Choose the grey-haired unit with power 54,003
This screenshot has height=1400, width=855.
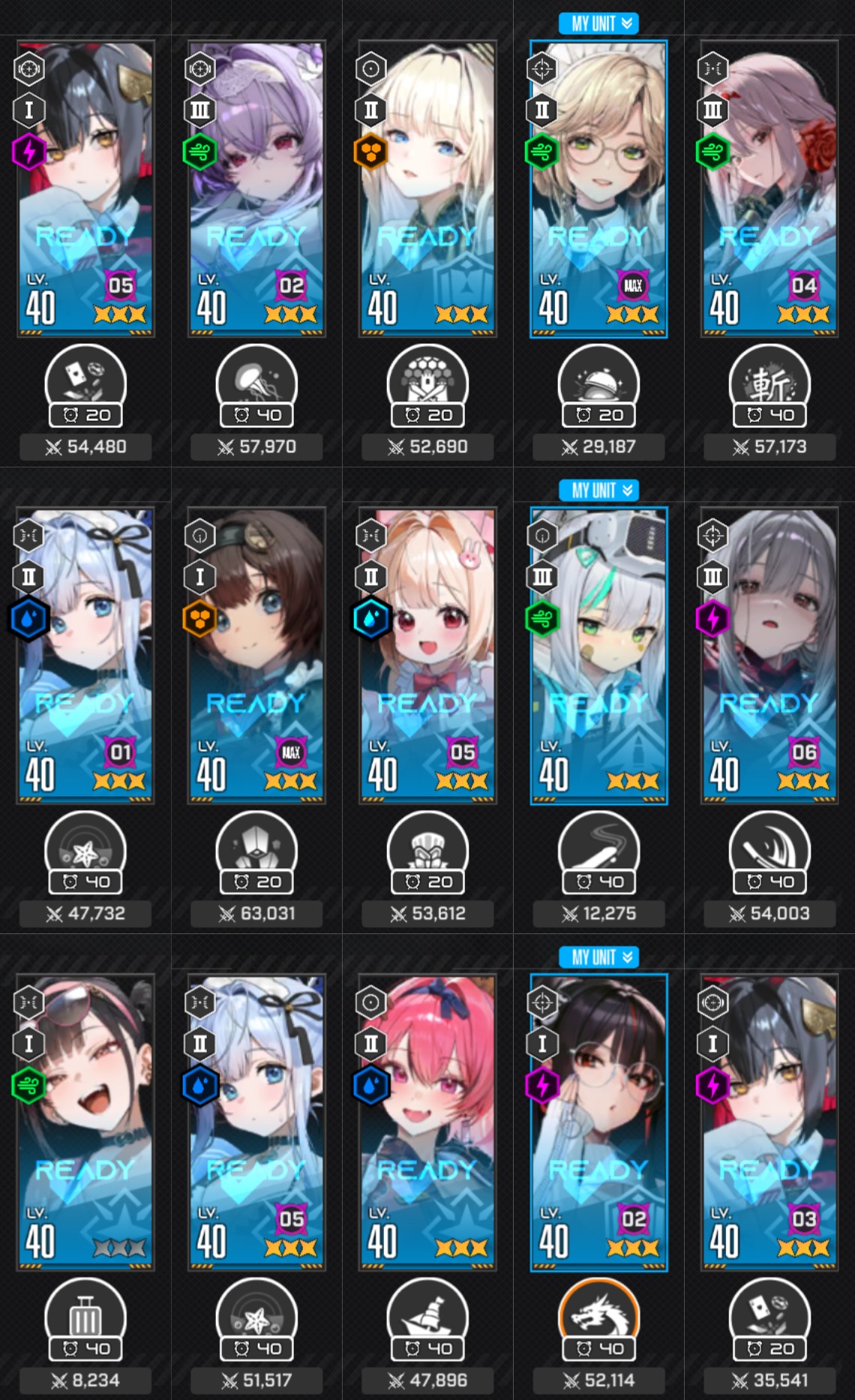click(x=769, y=655)
